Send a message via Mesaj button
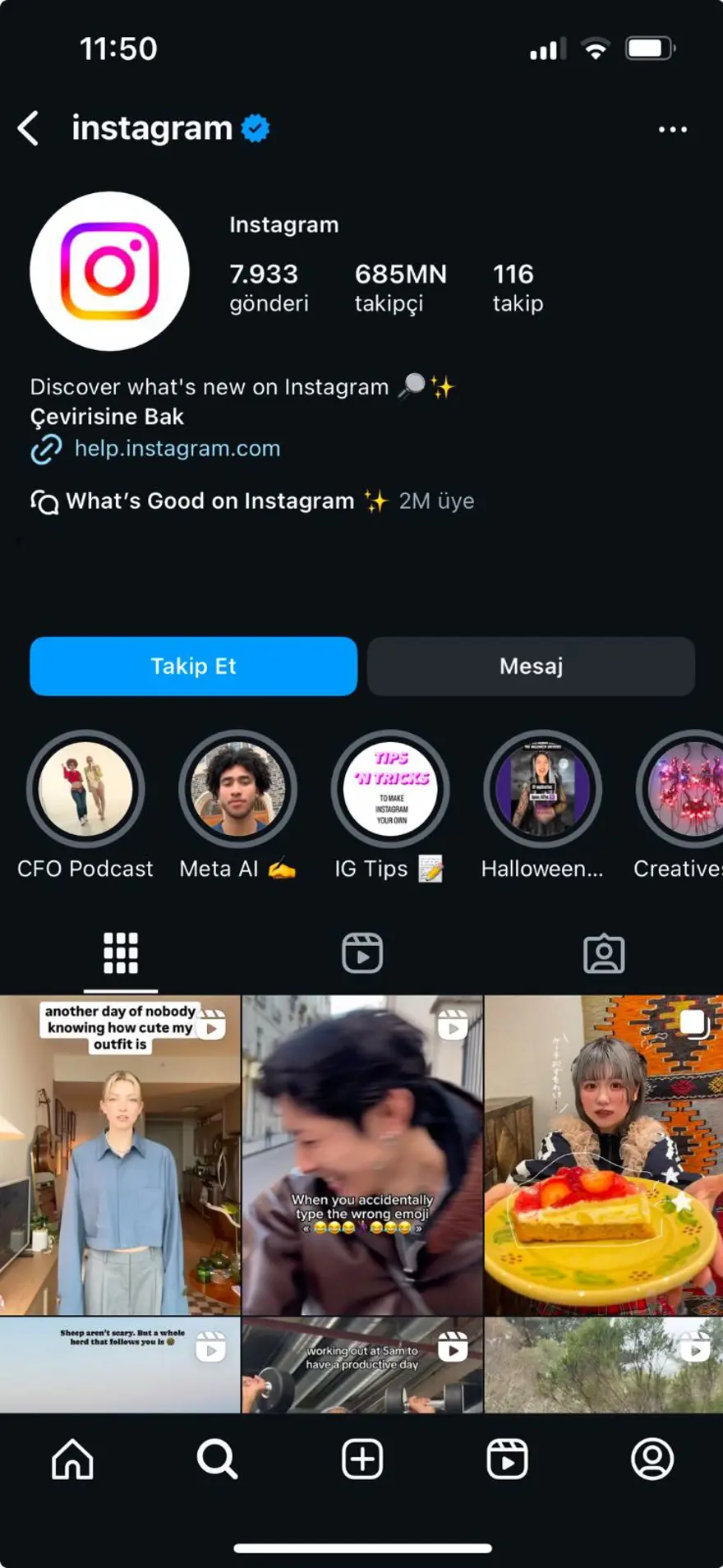723x1568 pixels. (531, 666)
